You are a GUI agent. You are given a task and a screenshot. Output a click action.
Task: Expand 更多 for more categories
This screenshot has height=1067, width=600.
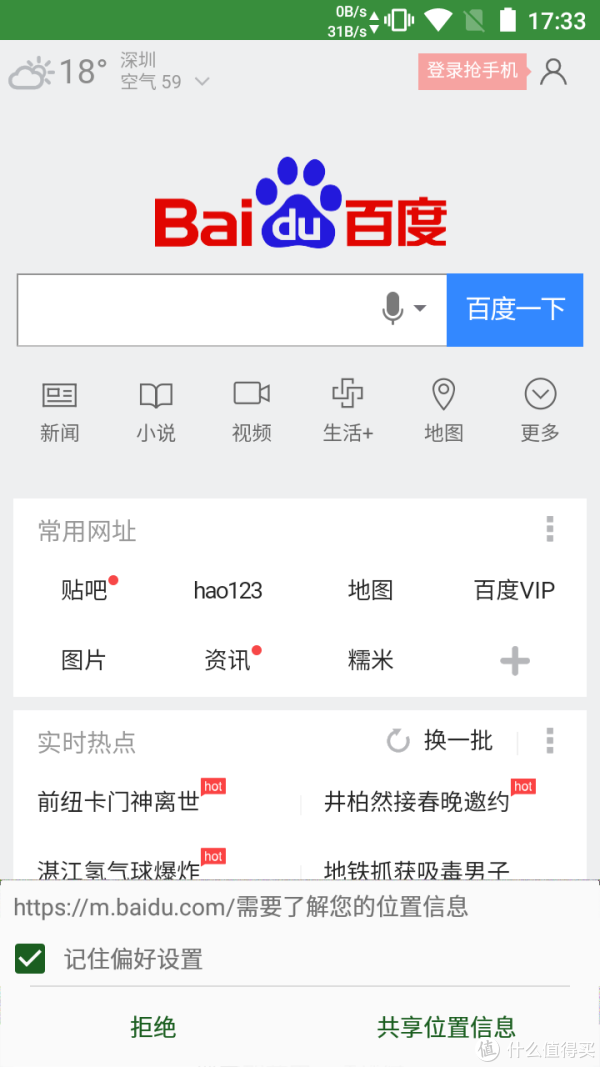click(540, 411)
